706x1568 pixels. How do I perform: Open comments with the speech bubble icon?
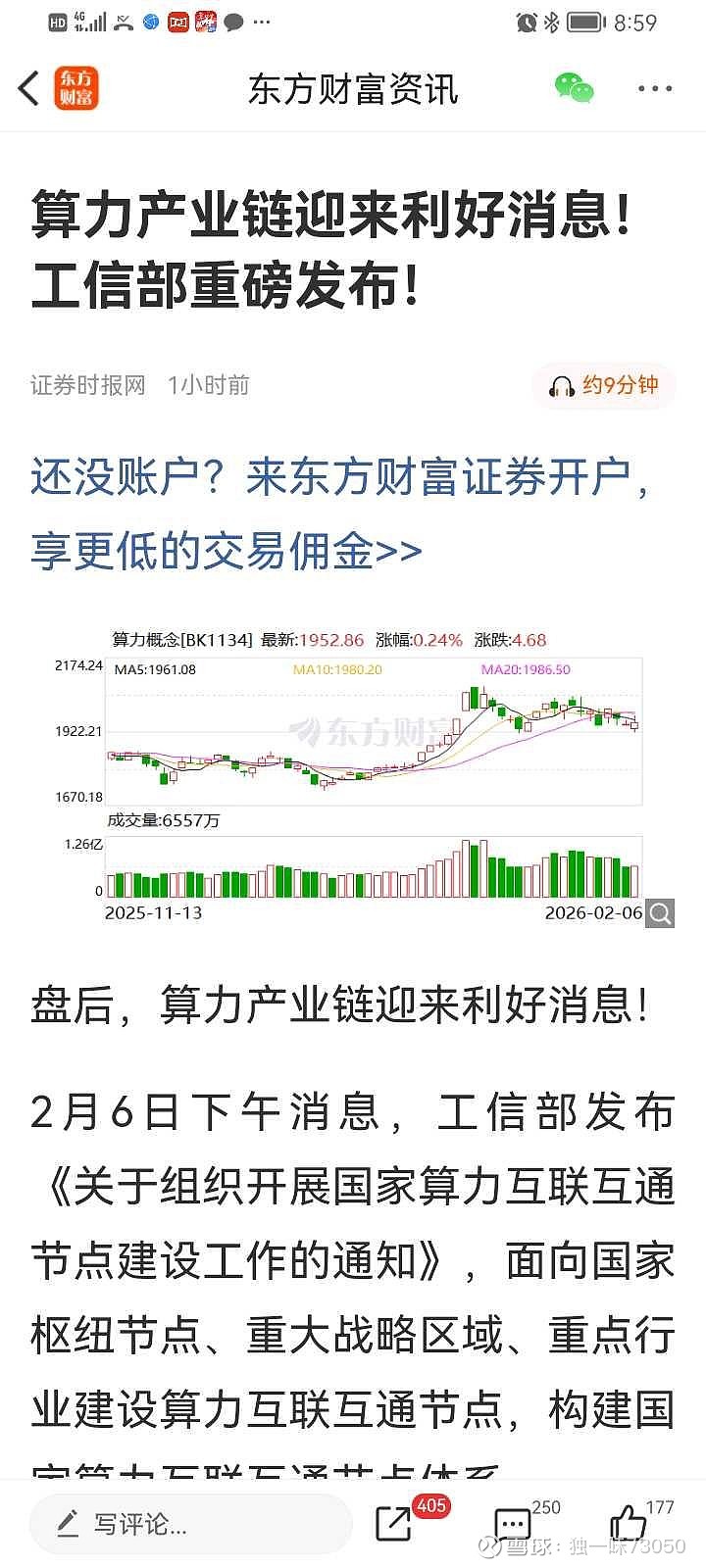point(511,1524)
